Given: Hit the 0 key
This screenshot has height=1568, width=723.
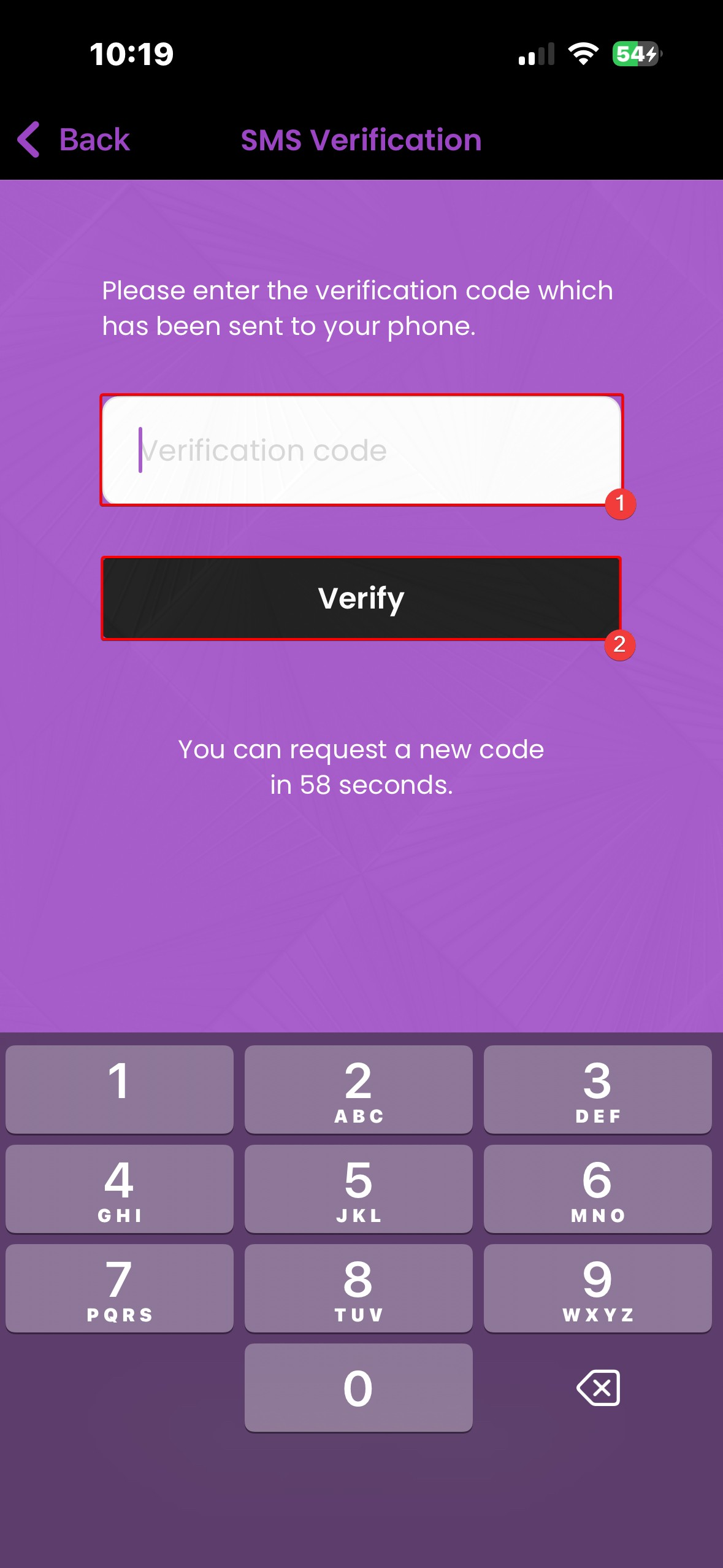Looking at the screenshot, I should 359,1387.
